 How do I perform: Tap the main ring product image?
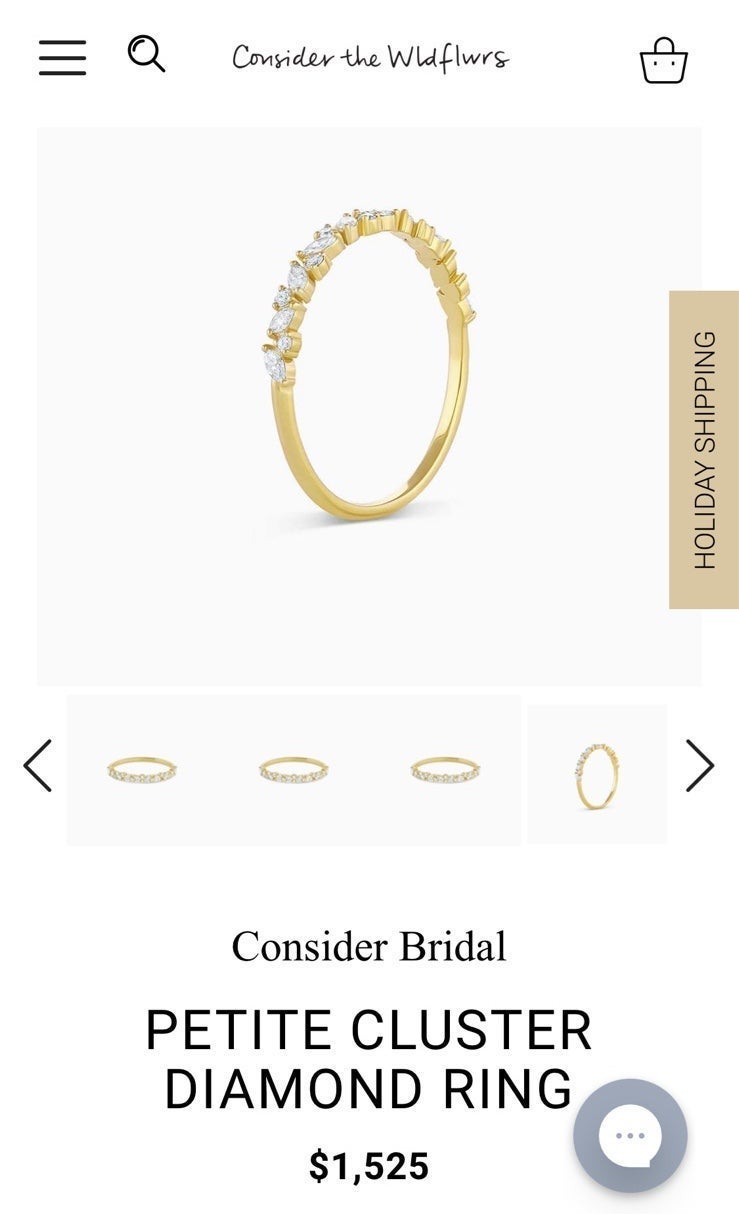(369, 406)
